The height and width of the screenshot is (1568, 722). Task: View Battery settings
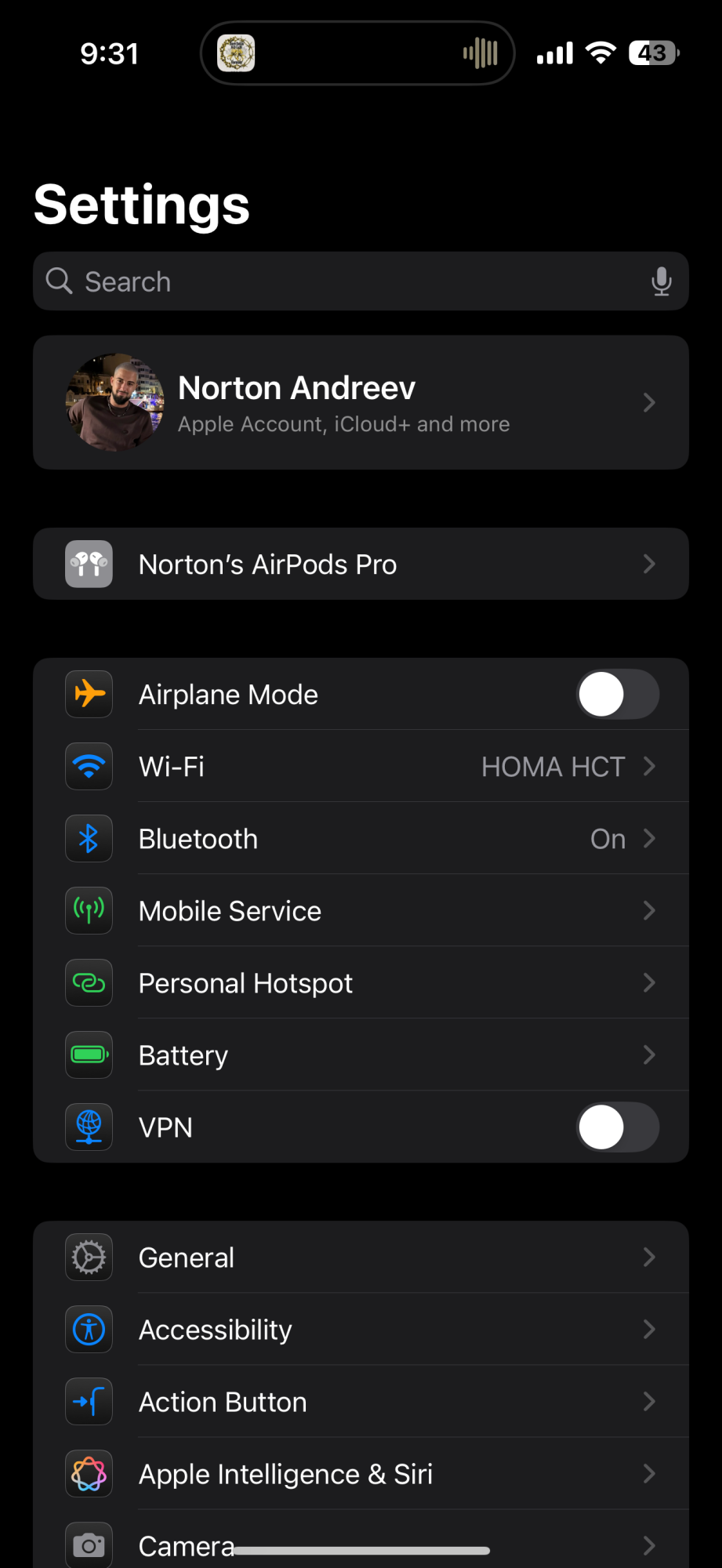click(x=361, y=1055)
